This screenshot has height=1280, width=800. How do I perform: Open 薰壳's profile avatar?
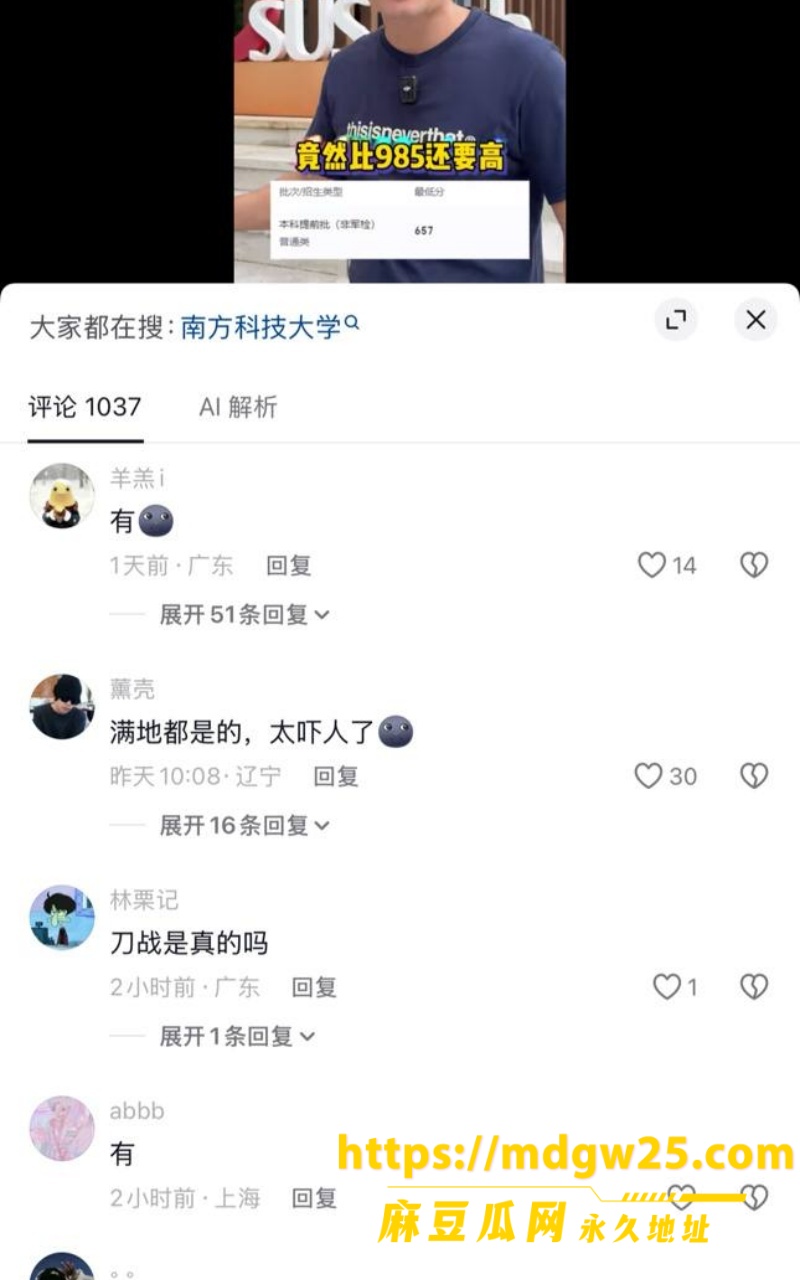(62, 706)
